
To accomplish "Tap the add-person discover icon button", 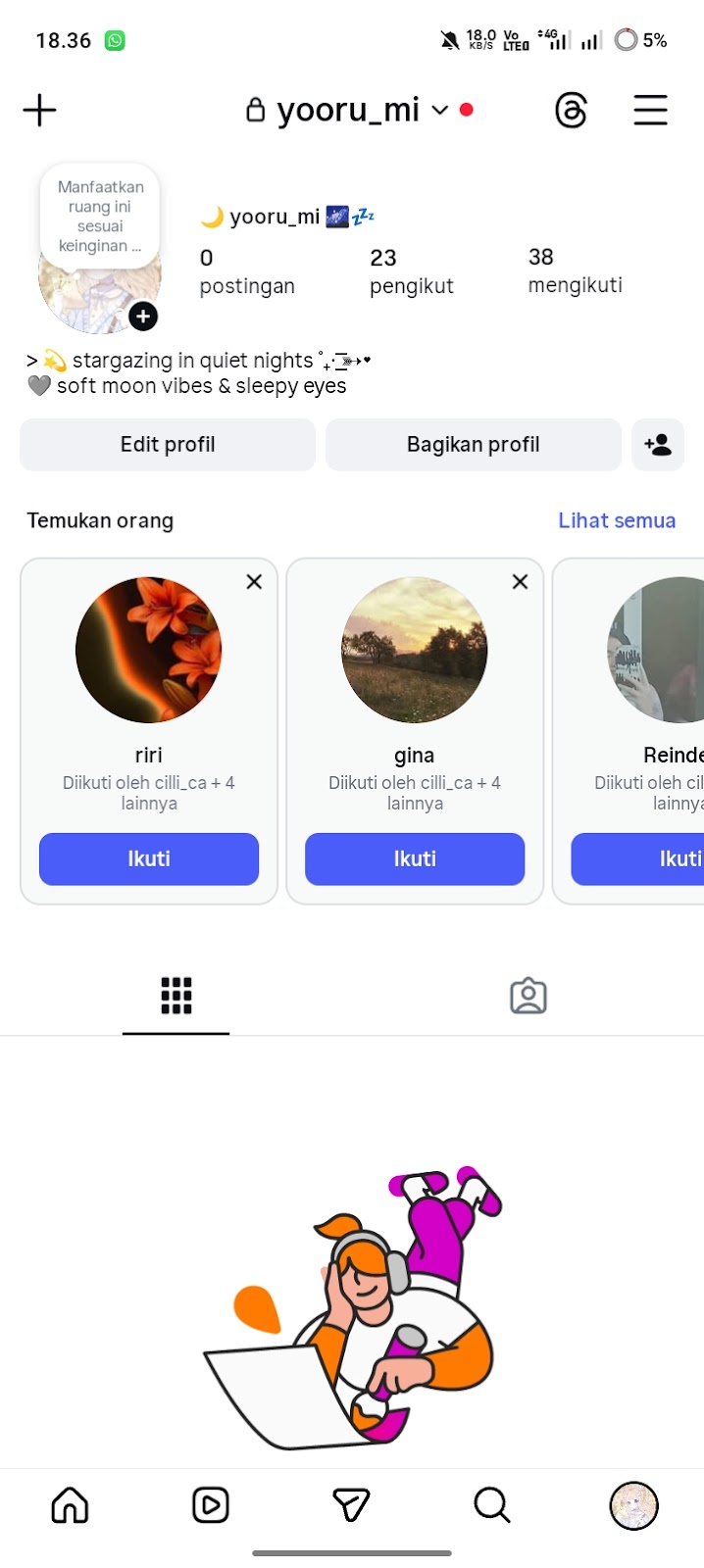I will point(658,444).
